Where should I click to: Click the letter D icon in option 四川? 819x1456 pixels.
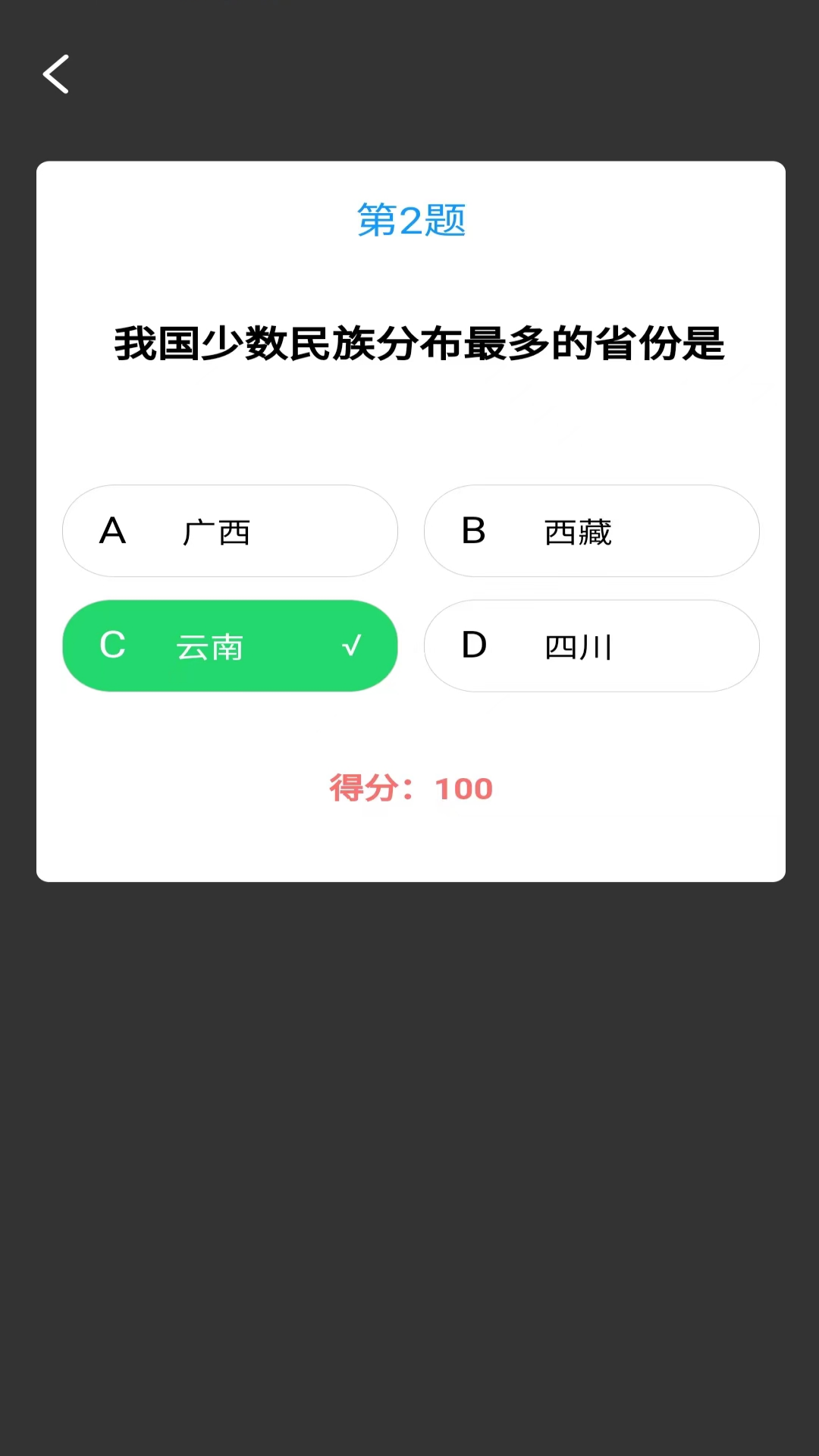pos(473,646)
